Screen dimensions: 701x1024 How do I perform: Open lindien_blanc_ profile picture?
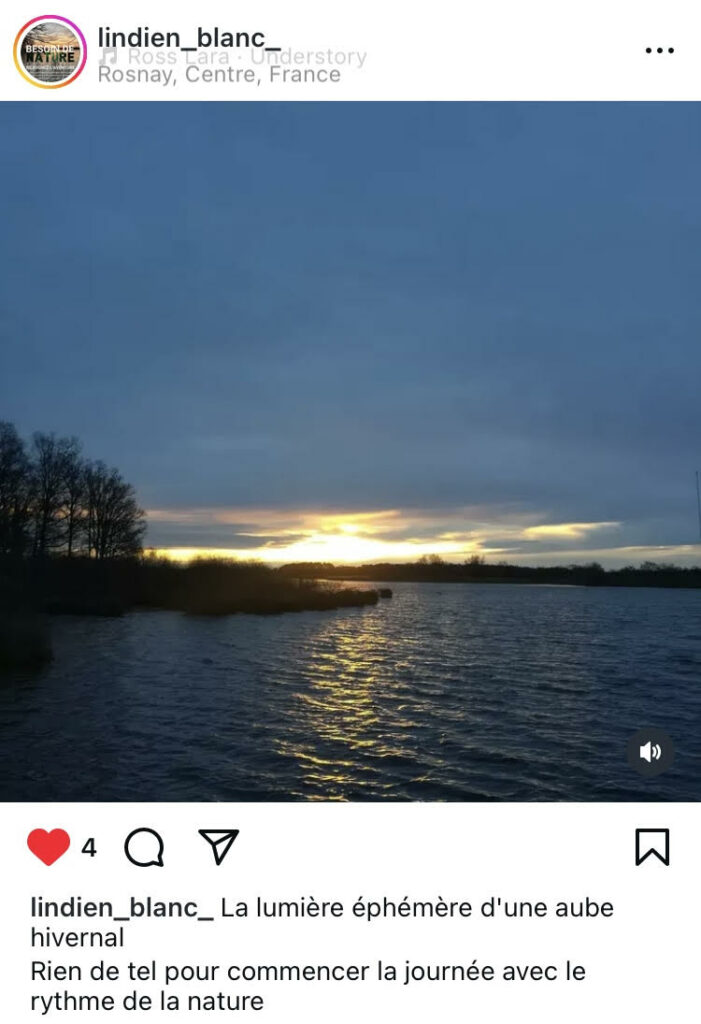tap(49, 52)
